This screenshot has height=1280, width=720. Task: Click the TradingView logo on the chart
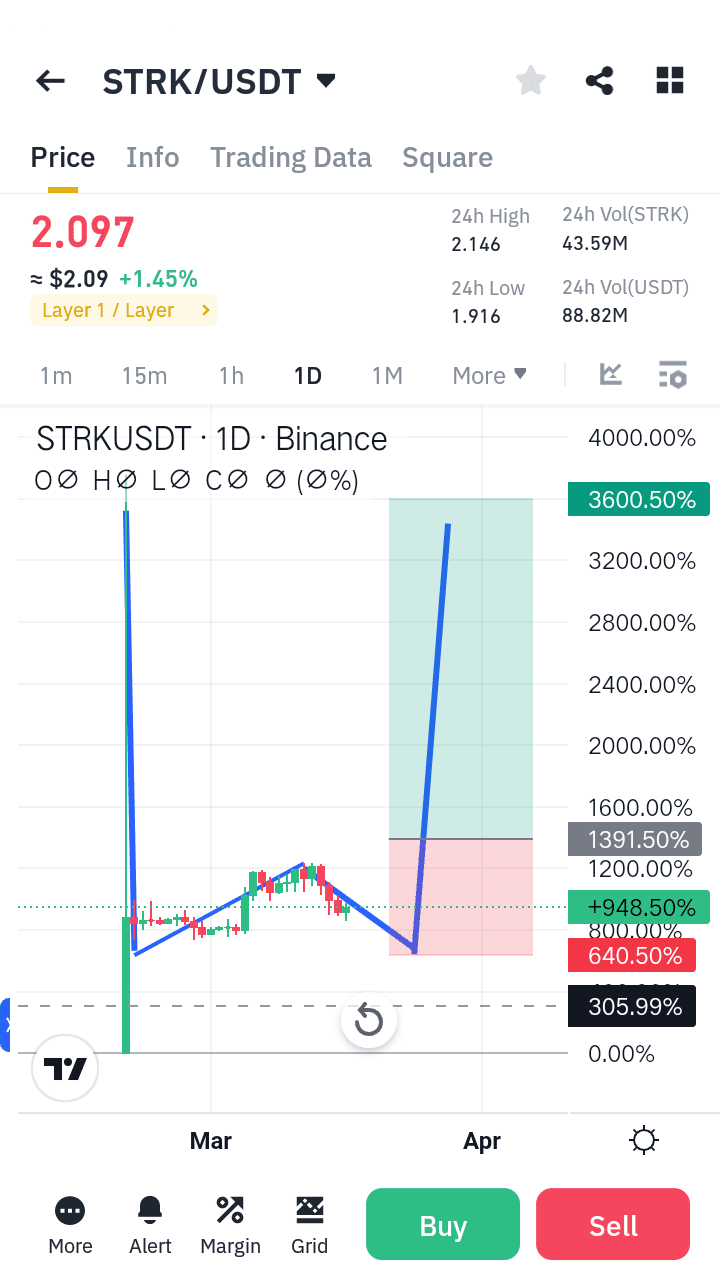(x=64, y=1068)
